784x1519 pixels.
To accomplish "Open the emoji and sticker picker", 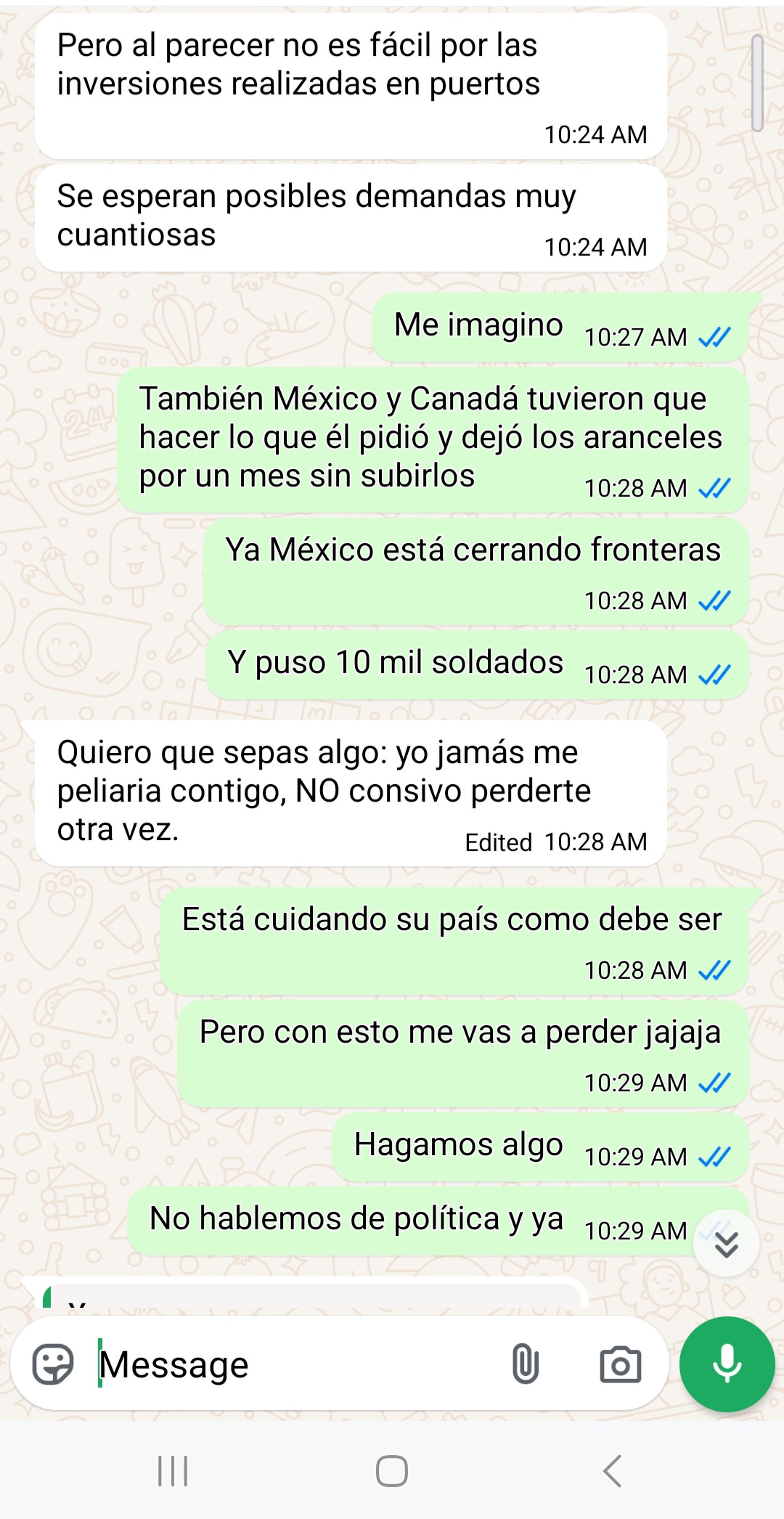I will coord(53,1364).
